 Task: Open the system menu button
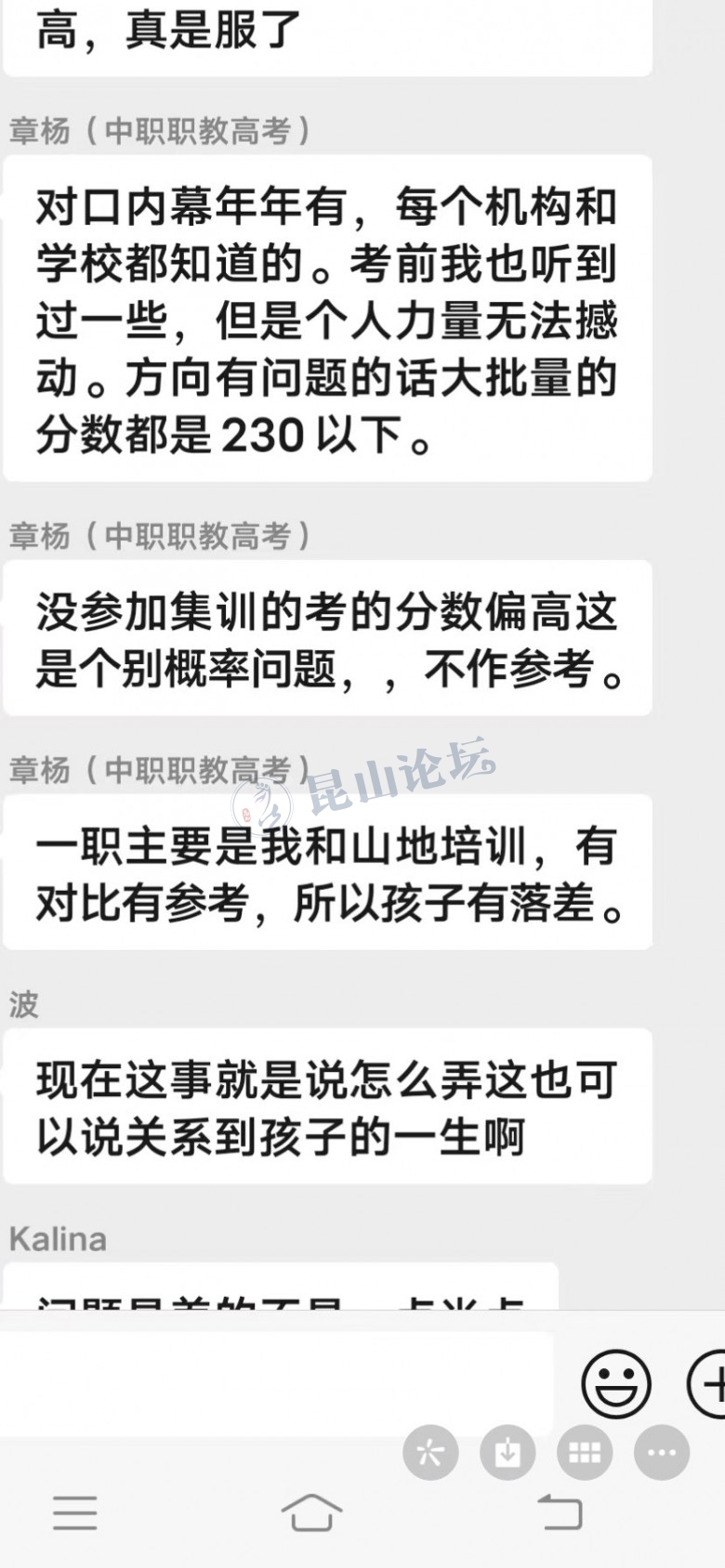(75, 1512)
